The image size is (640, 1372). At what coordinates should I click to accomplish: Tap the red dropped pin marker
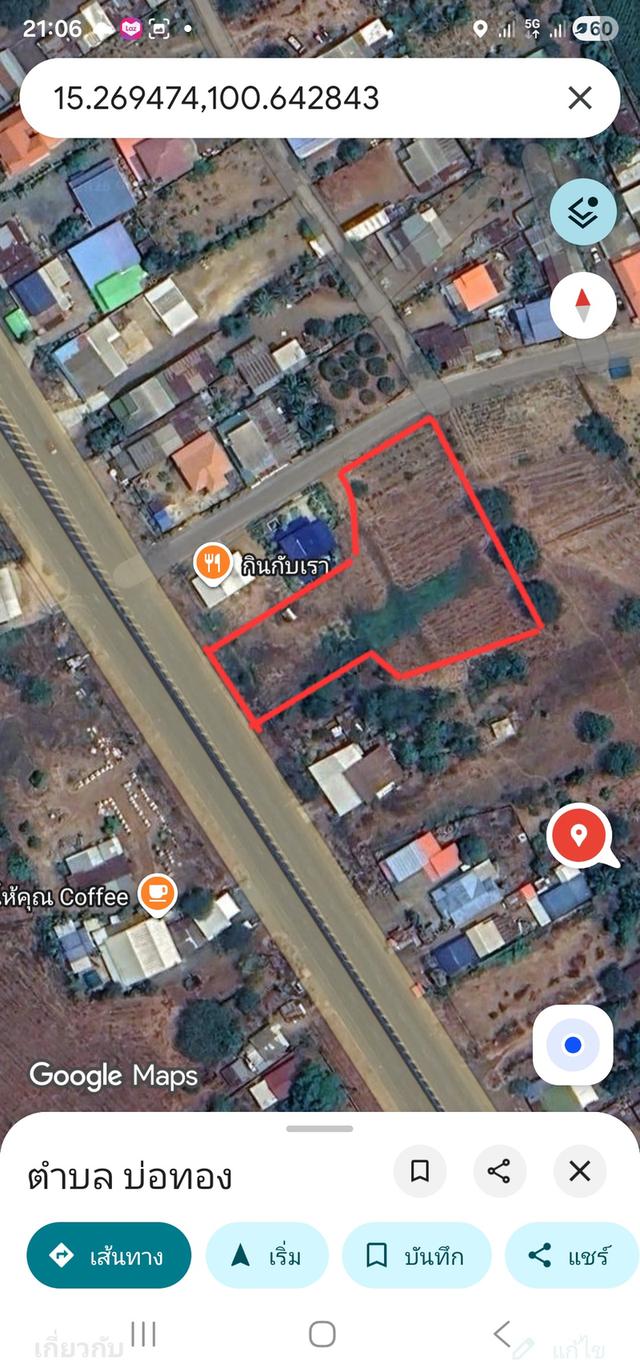pos(578,836)
